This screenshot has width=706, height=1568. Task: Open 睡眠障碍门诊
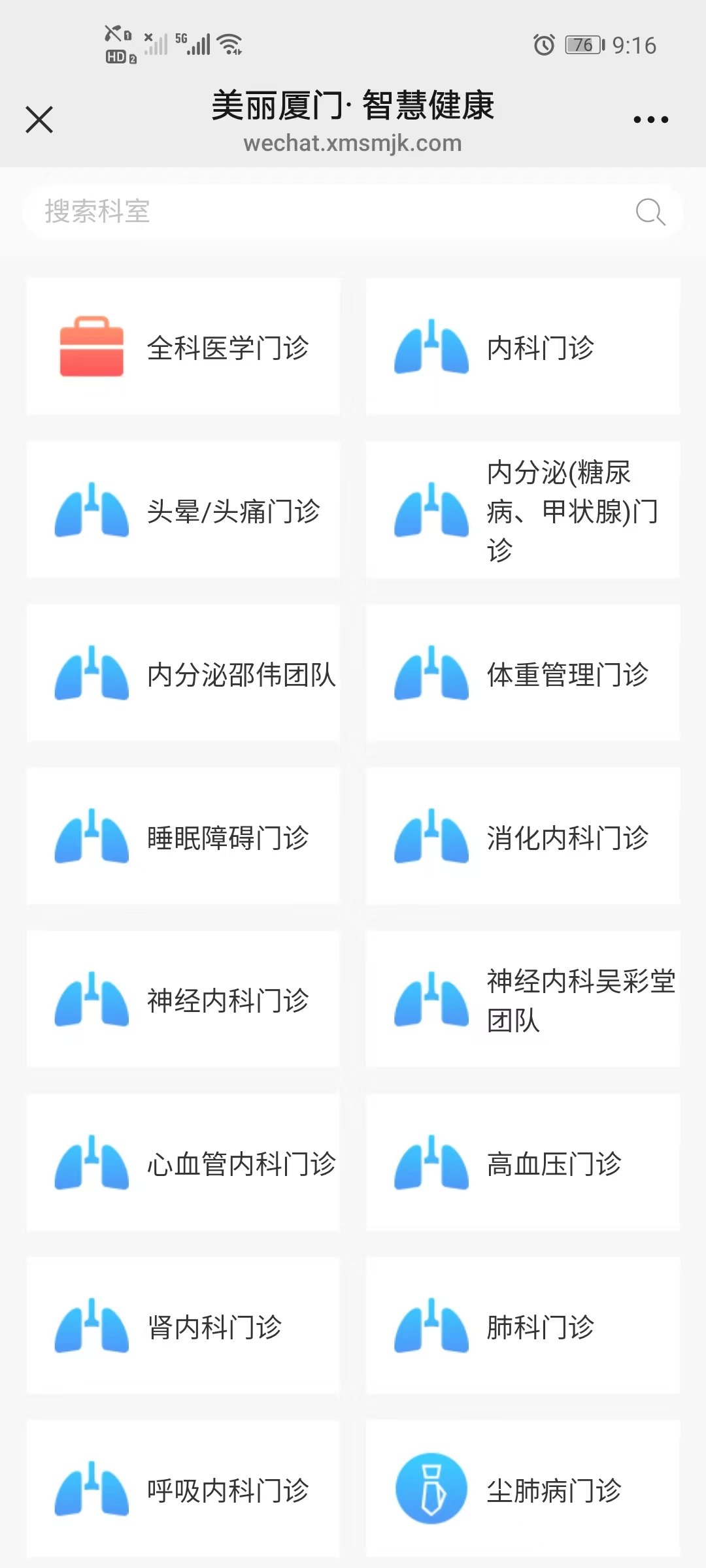tap(183, 836)
